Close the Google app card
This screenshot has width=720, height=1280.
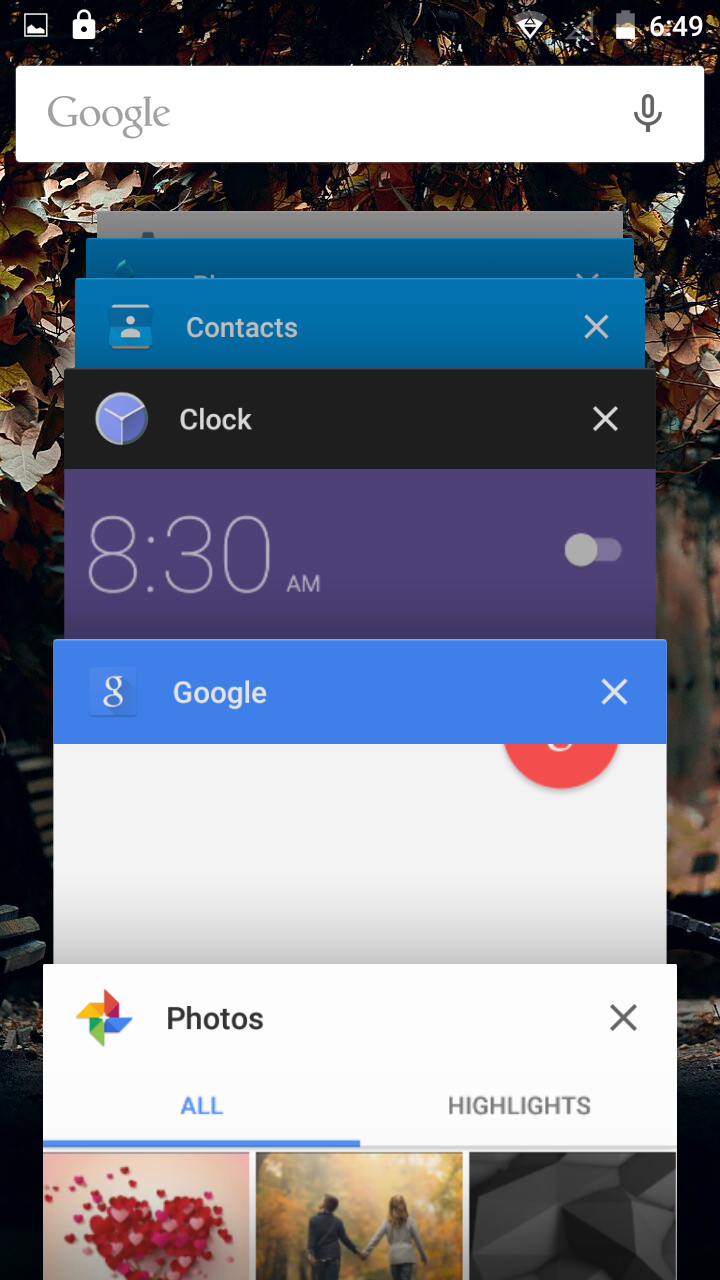(x=614, y=692)
